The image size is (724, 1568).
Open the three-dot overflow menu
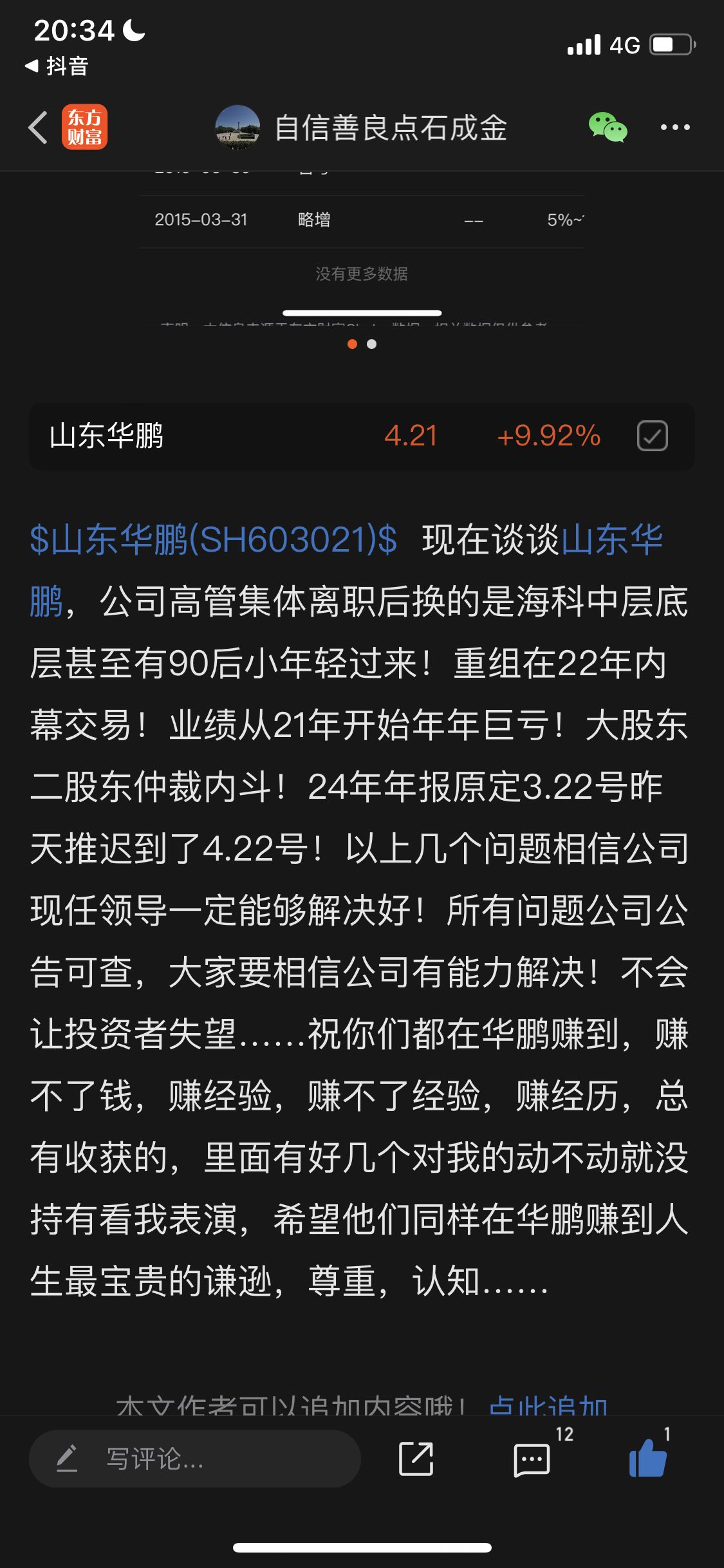675,127
